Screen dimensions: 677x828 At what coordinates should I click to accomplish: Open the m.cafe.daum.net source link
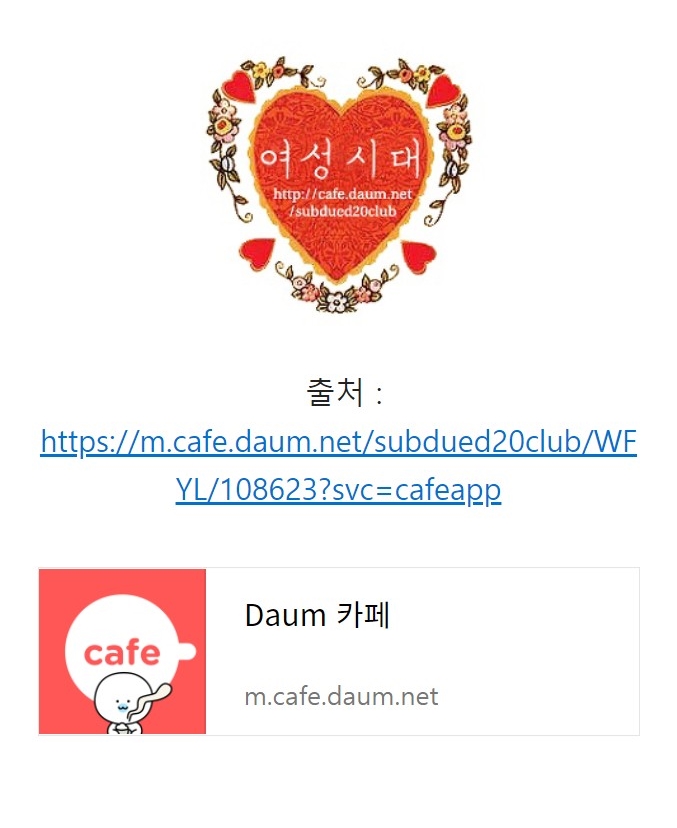[338, 441]
